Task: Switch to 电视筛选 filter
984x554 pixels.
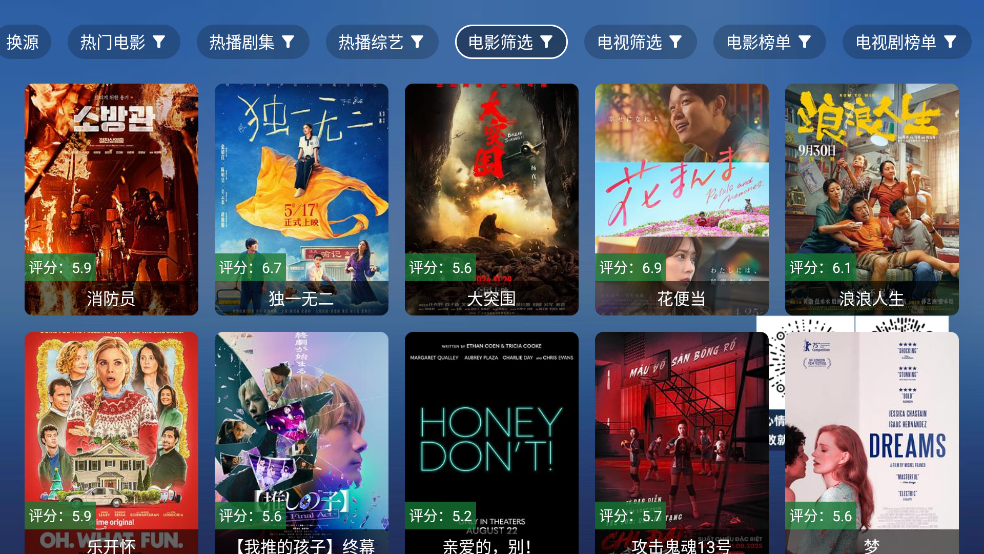Action: 640,42
